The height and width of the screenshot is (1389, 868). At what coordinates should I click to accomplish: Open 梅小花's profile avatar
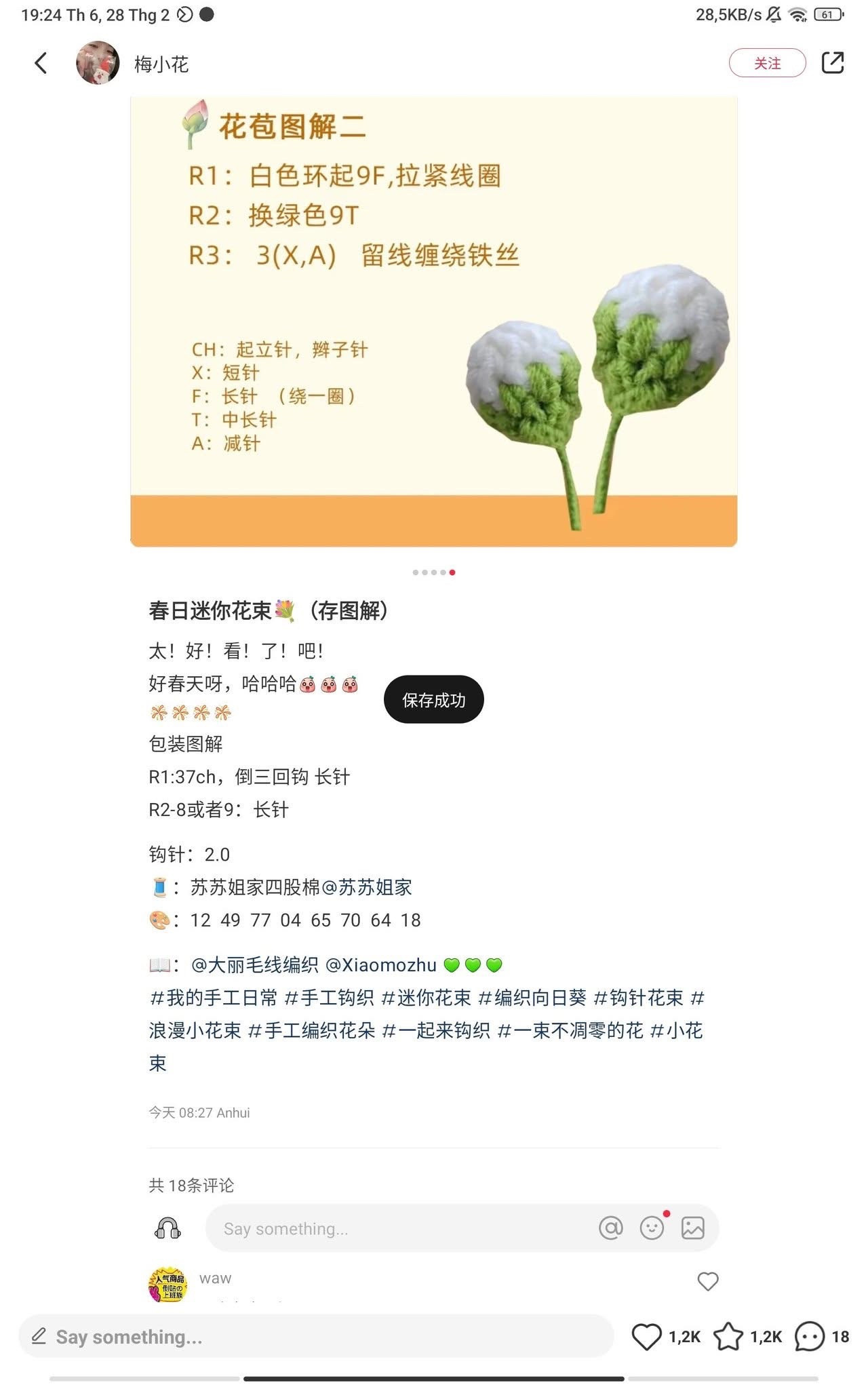tap(98, 63)
